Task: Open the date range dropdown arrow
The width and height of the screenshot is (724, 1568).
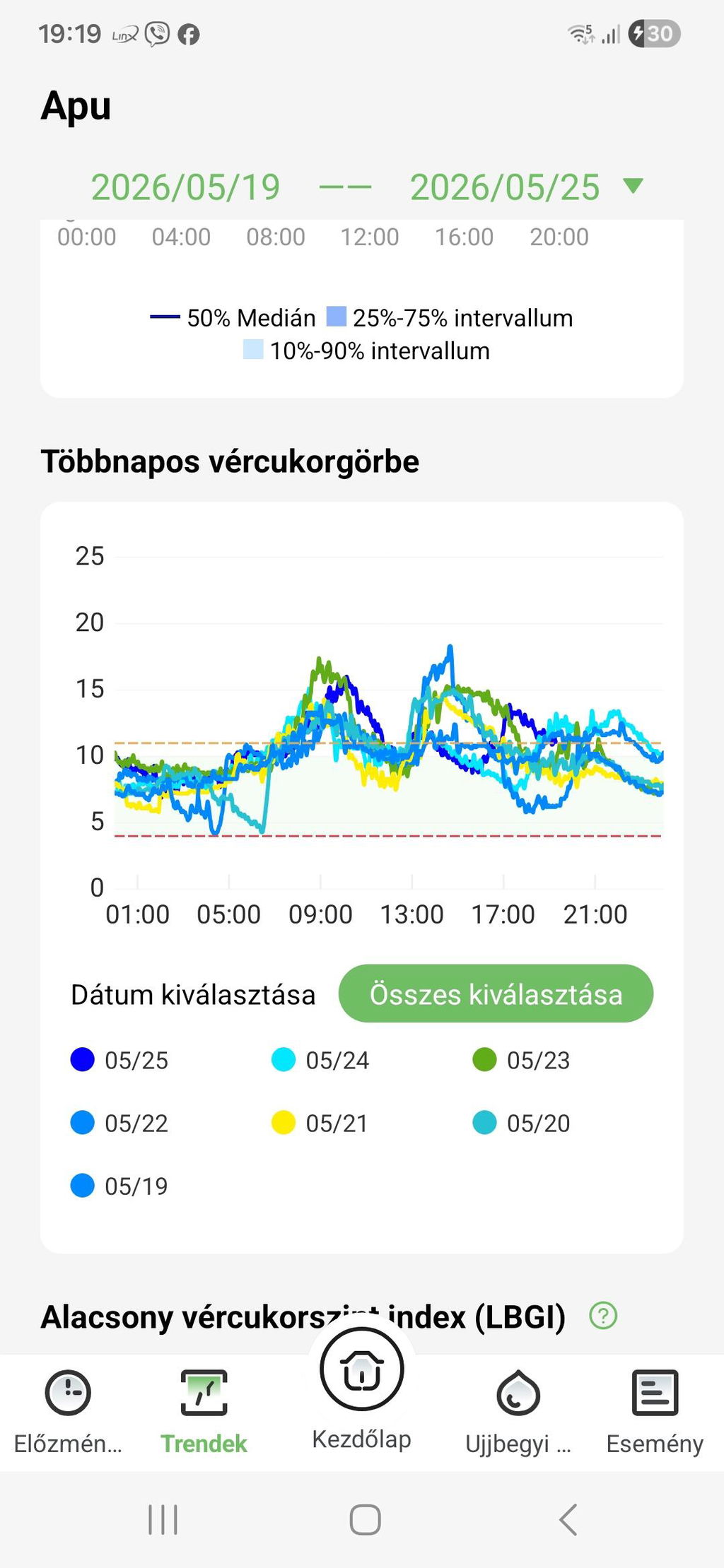Action: (x=633, y=187)
